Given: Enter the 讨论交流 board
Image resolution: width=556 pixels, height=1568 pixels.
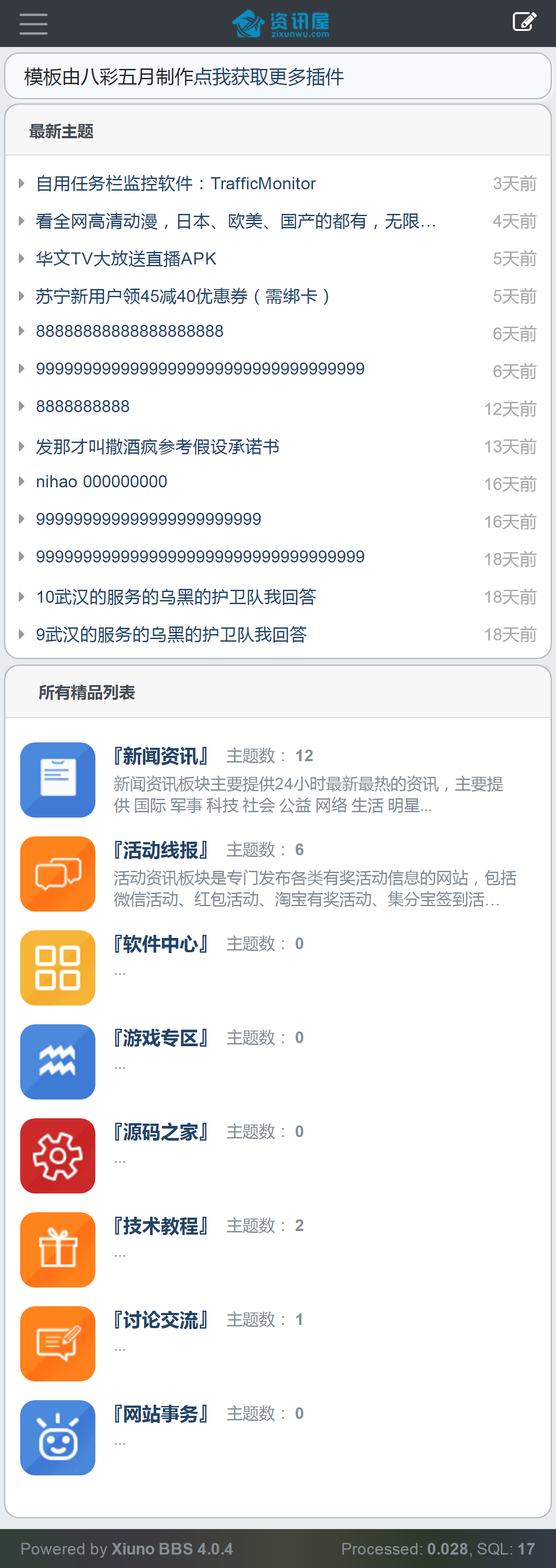Looking at the screenshot, I should click(161, 1320).
